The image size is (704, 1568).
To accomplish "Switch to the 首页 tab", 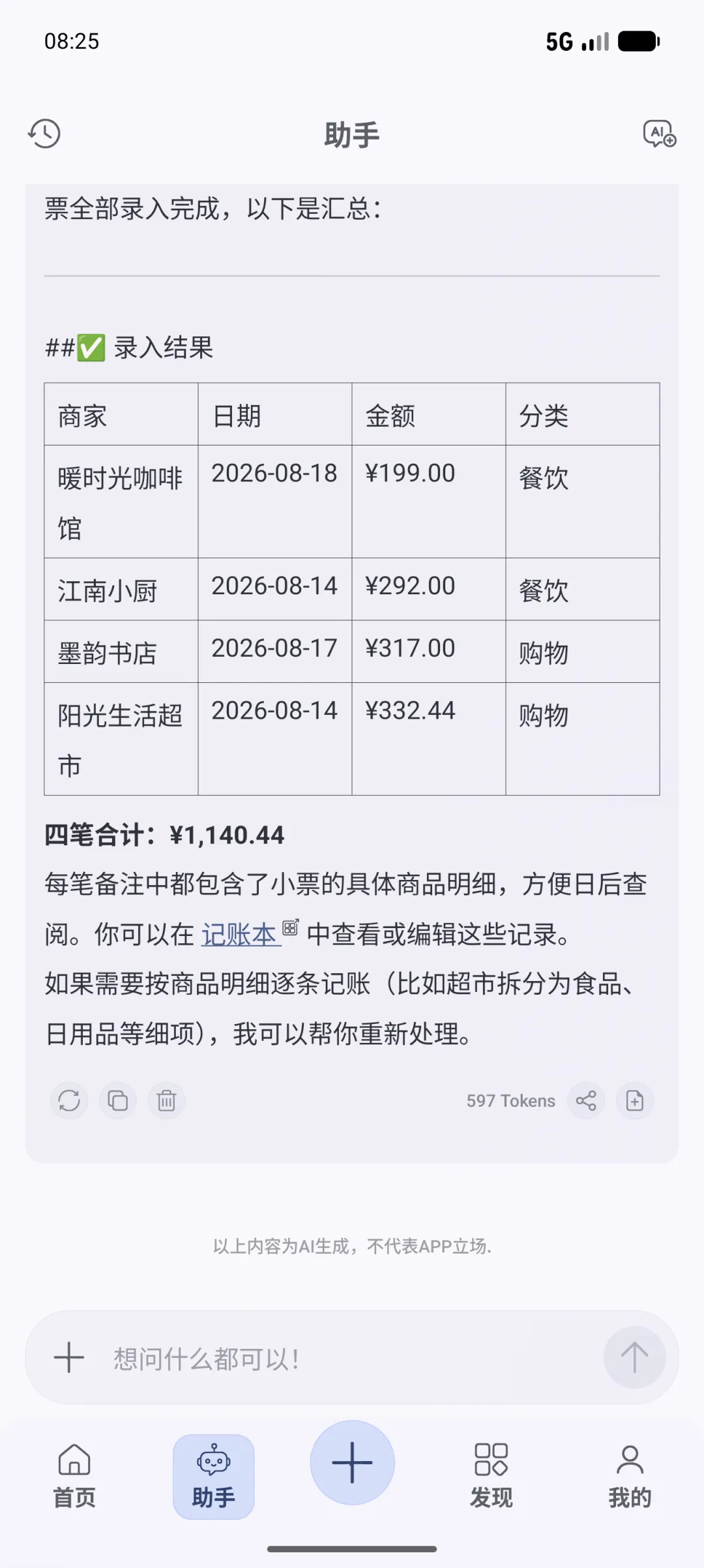I will 74,1476.
